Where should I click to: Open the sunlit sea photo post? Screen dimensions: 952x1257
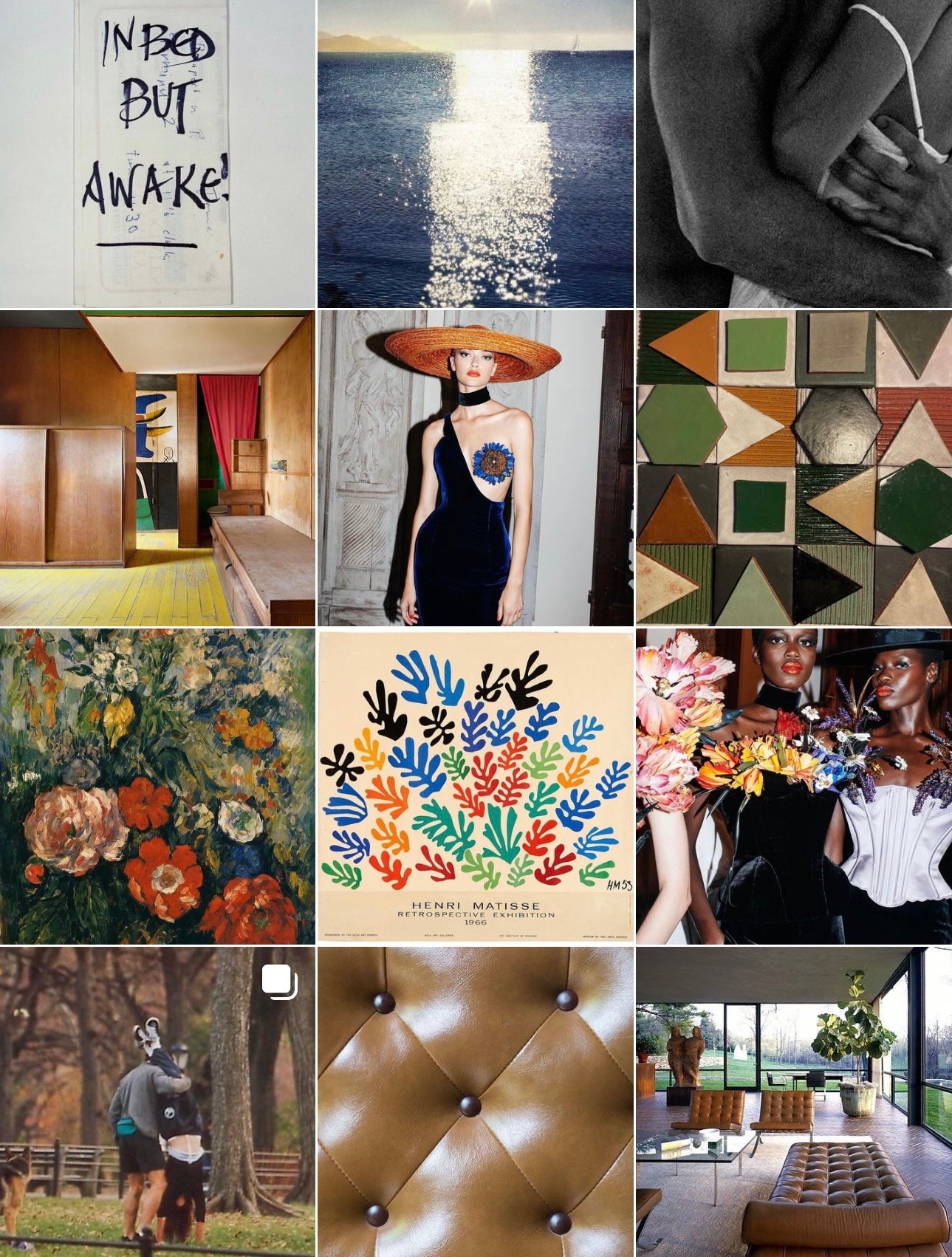475,153
